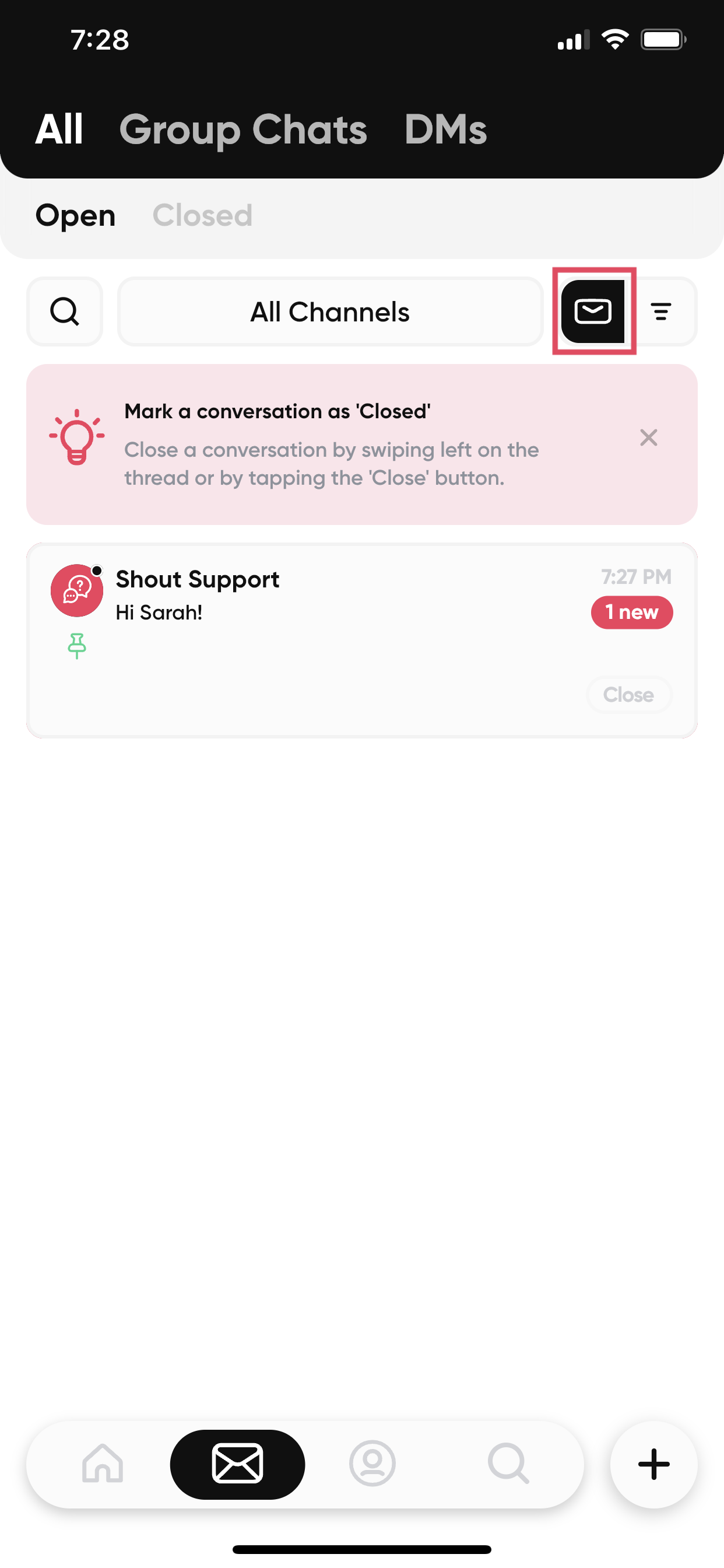
Task: Switch to the DMs tab
Action: click(445, 129)
